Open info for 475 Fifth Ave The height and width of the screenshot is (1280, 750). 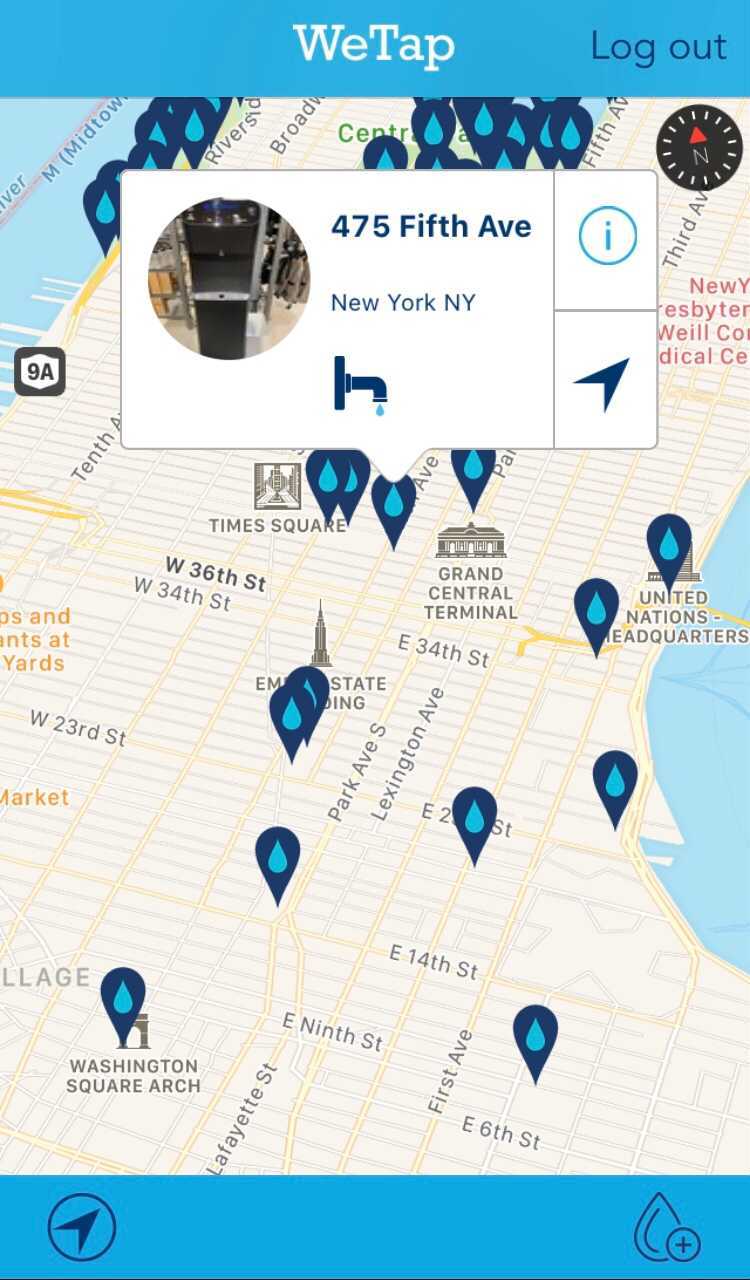(607, 236)
